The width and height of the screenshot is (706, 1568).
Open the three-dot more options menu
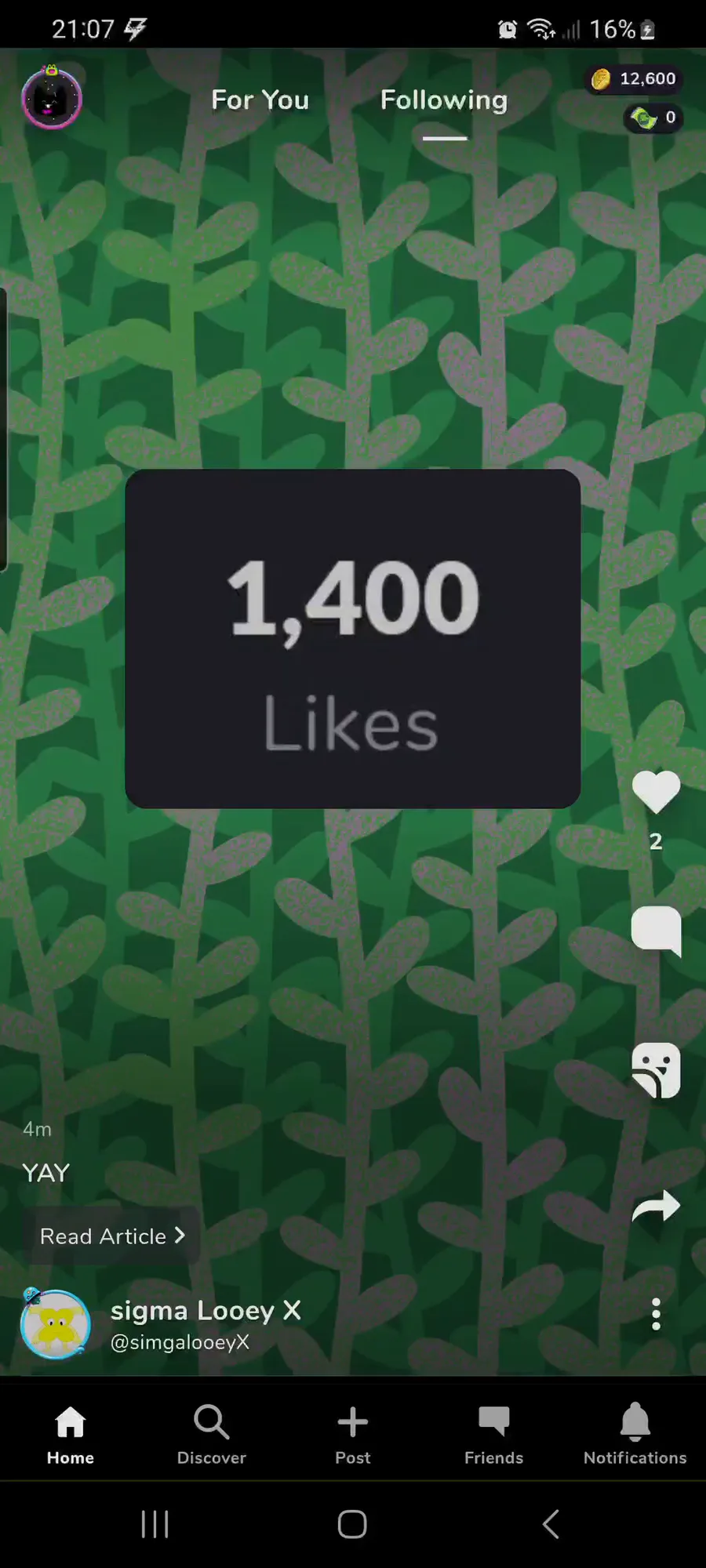click(656, 1315)
